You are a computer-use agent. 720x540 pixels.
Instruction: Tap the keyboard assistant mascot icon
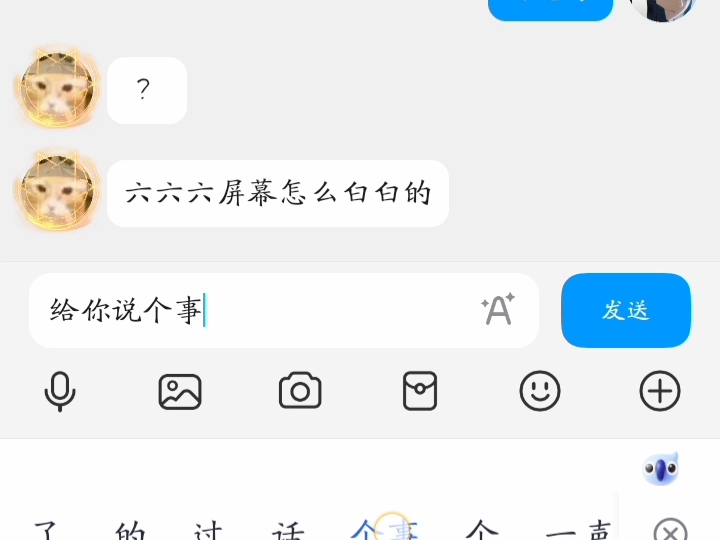pyautogui.click(x=660, y=468)
